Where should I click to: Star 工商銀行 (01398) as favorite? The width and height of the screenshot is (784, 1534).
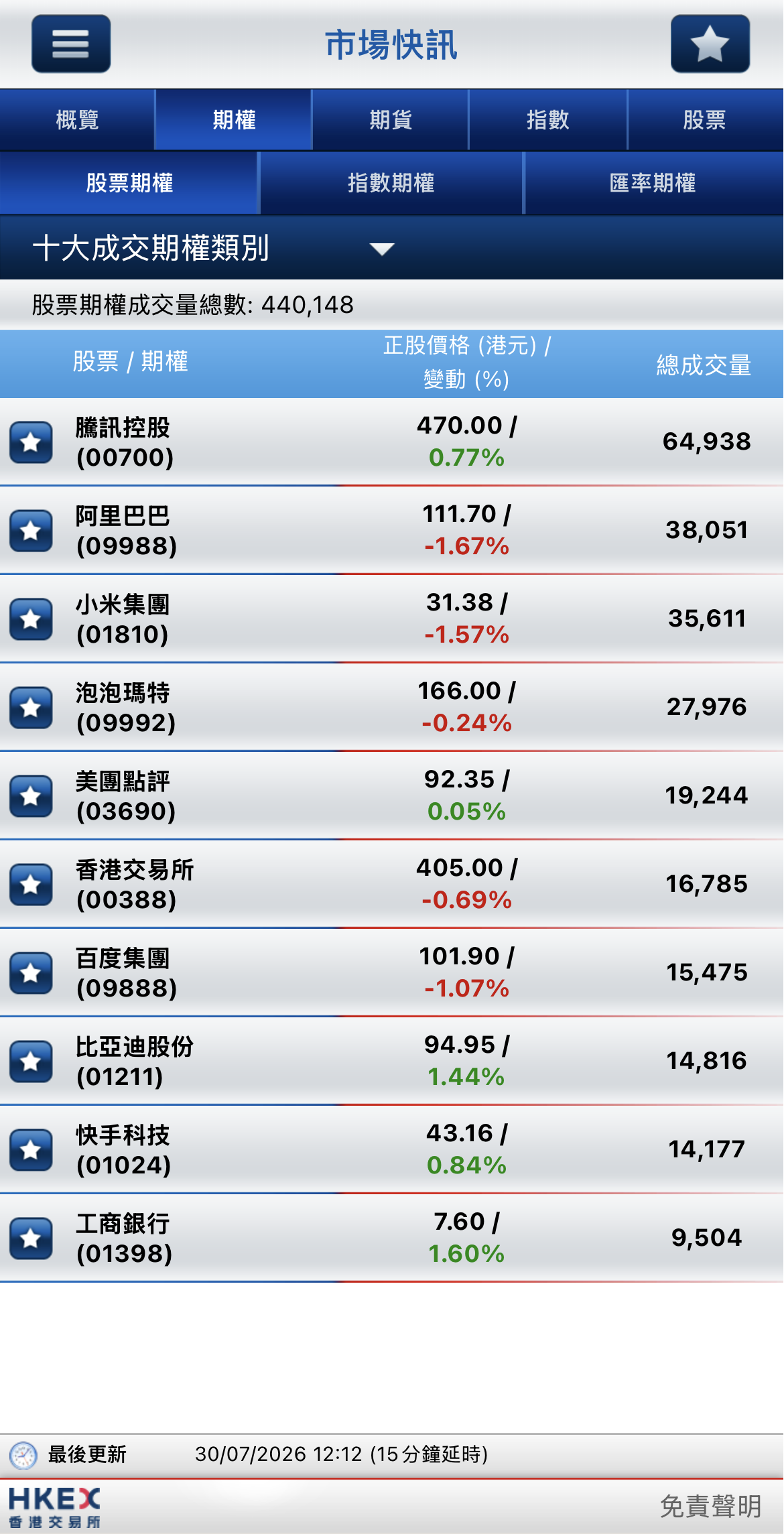point(31,1238)
